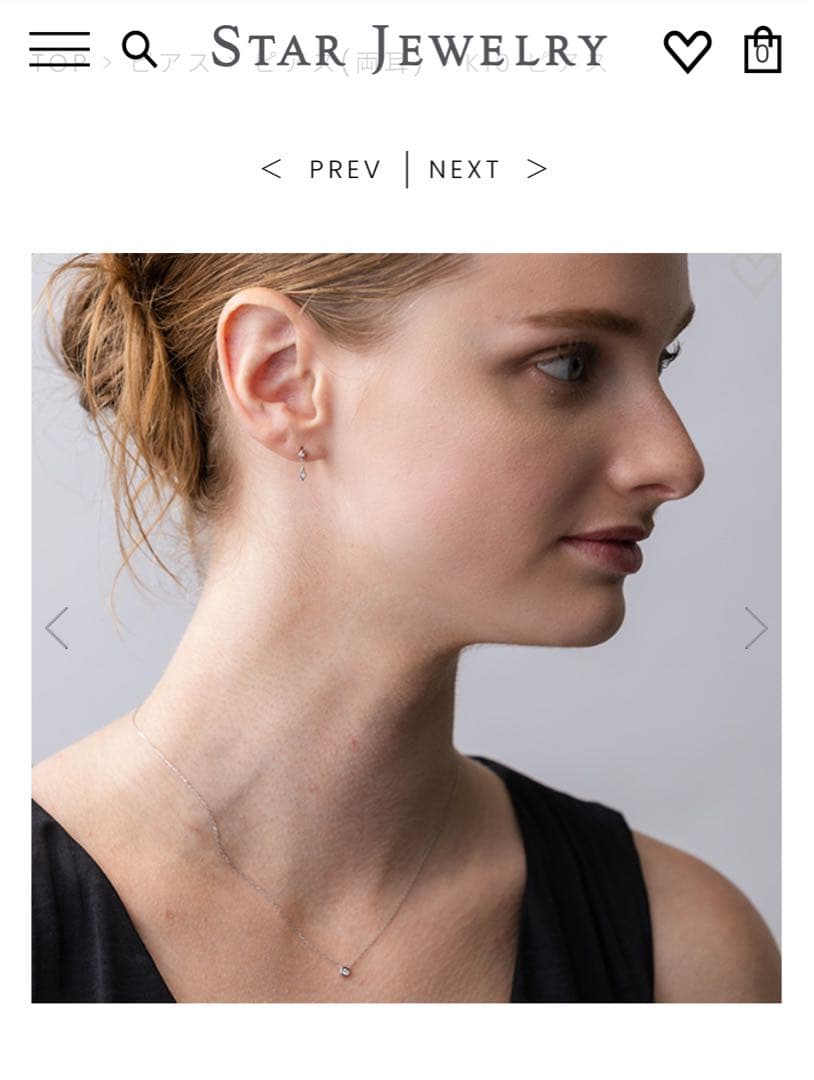Show previous product image with left arrow
The image size is (814, 1080).
pos(57,628)
